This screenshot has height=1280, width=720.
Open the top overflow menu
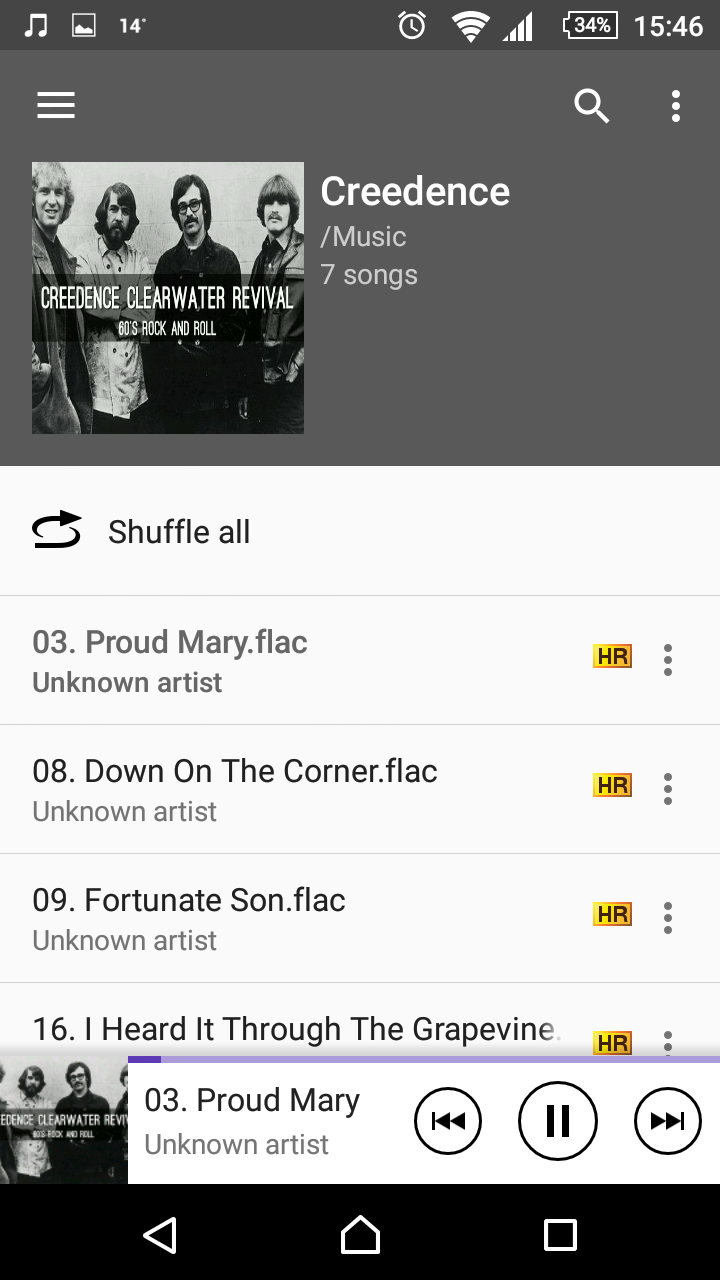pyautogui.click(x=676, y=106)
